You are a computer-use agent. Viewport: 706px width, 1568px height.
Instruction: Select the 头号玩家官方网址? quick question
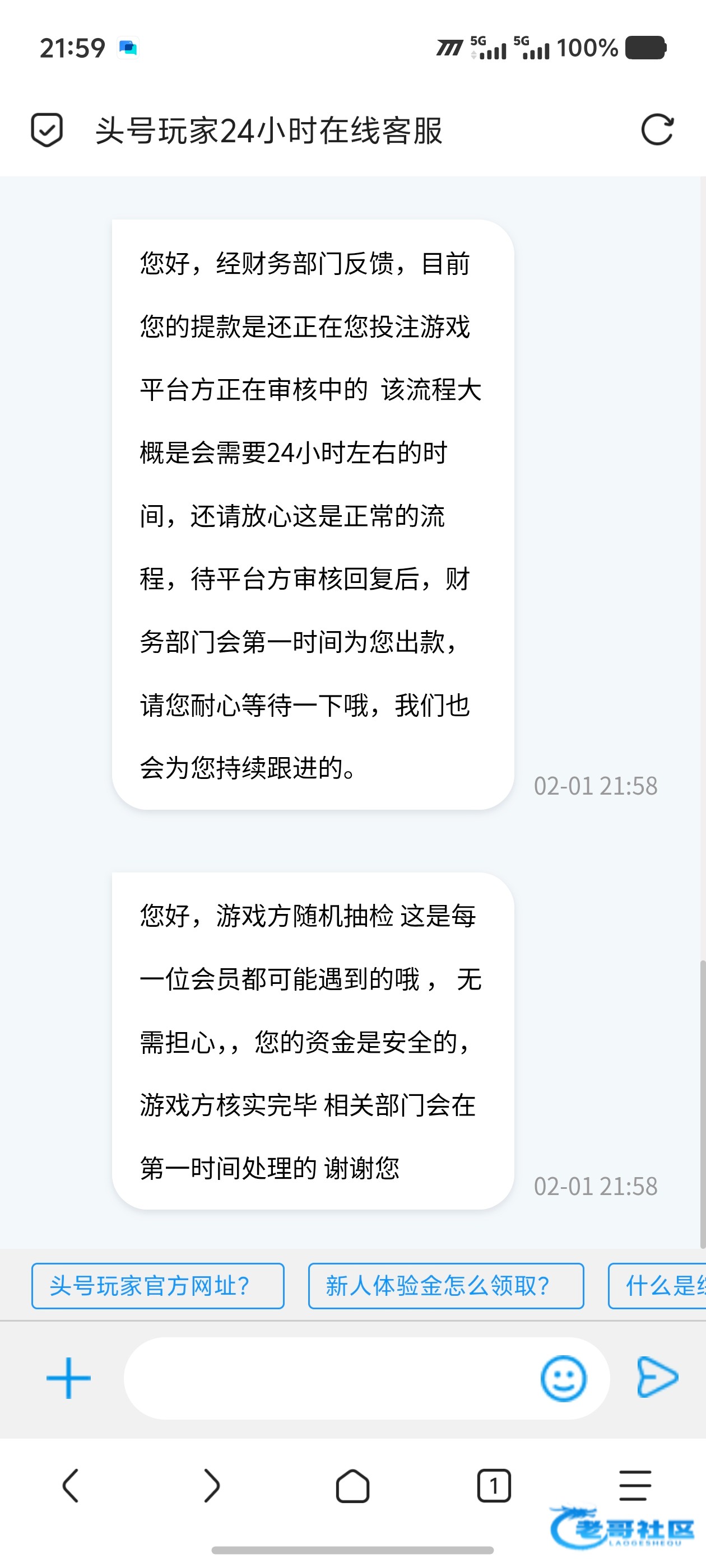(158, 1286)
